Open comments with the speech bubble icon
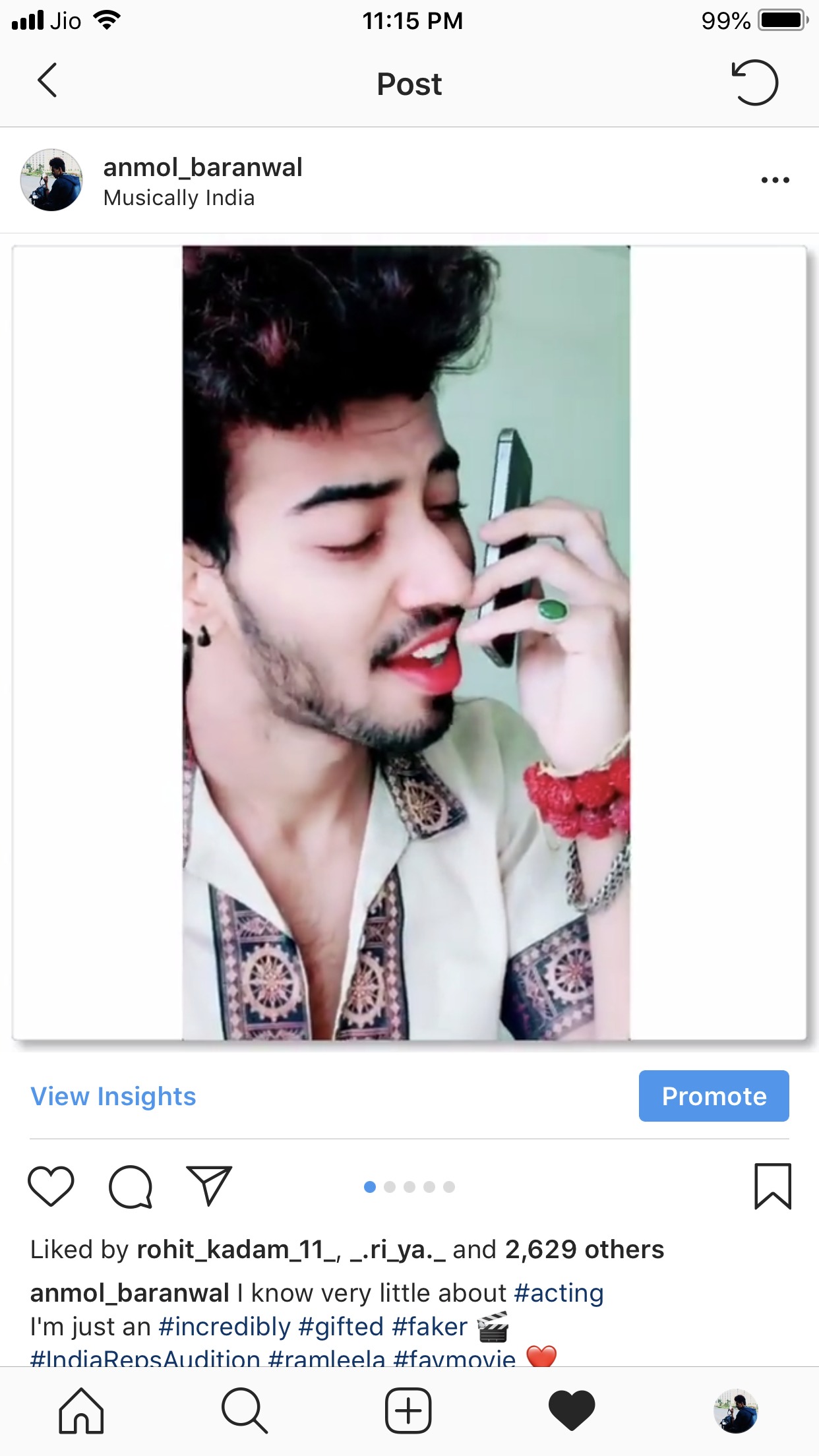Image resolution: width=819 pixels, height=1456 pixels. (x=131, y=1186)
